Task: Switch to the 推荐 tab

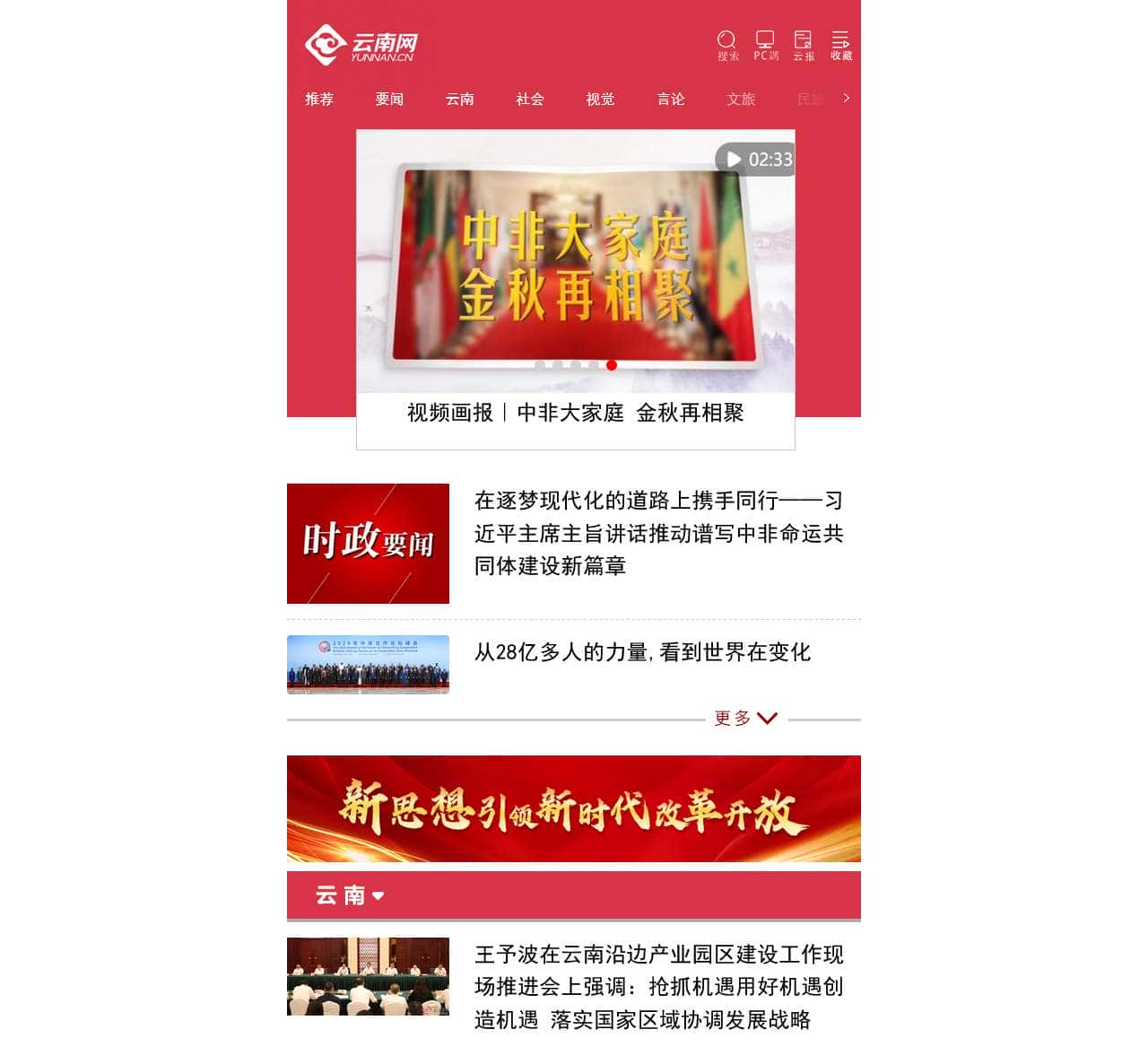Action: click(x=319, y=99)
